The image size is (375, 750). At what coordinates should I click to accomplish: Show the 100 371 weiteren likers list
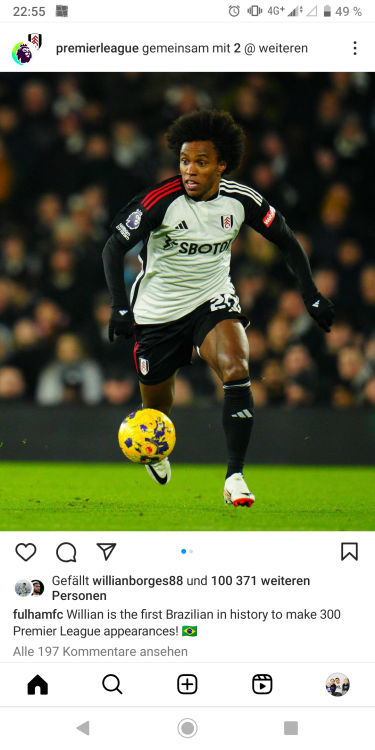click(261, 581)
